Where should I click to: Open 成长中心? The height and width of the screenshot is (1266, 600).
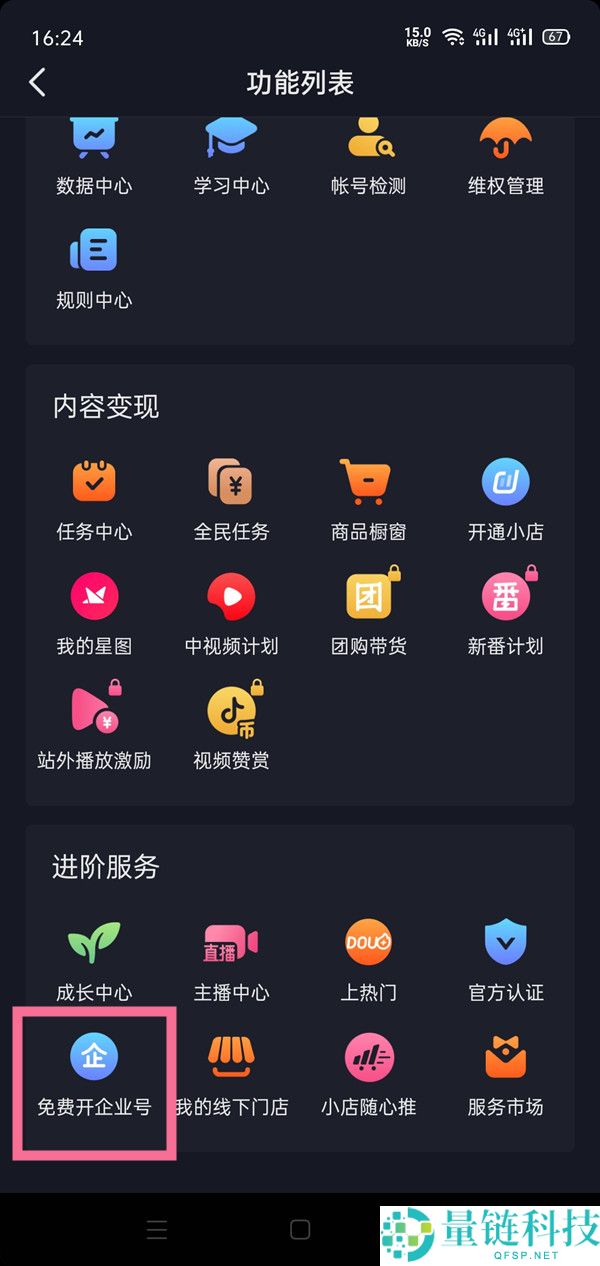[x=94, y=958]
